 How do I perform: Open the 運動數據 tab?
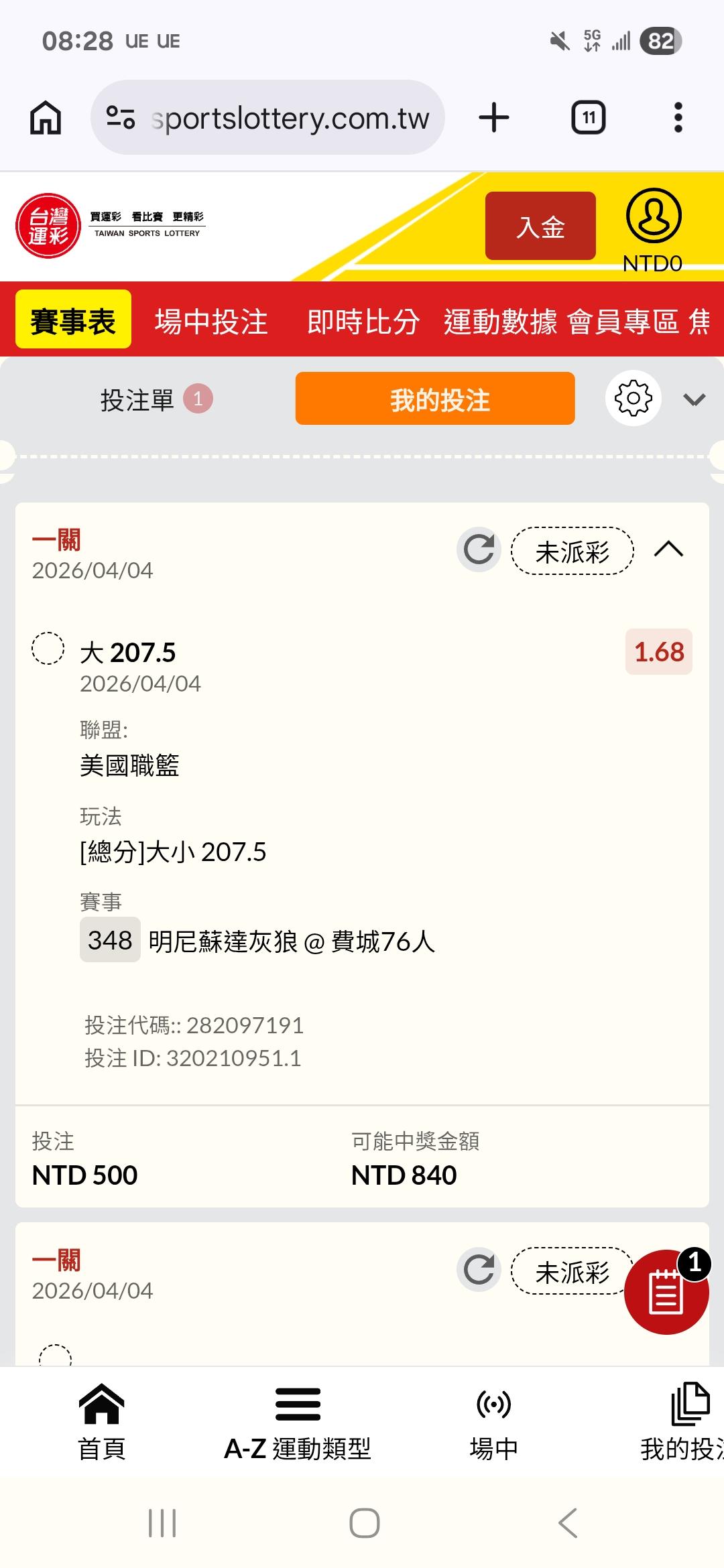click(500, 322)
